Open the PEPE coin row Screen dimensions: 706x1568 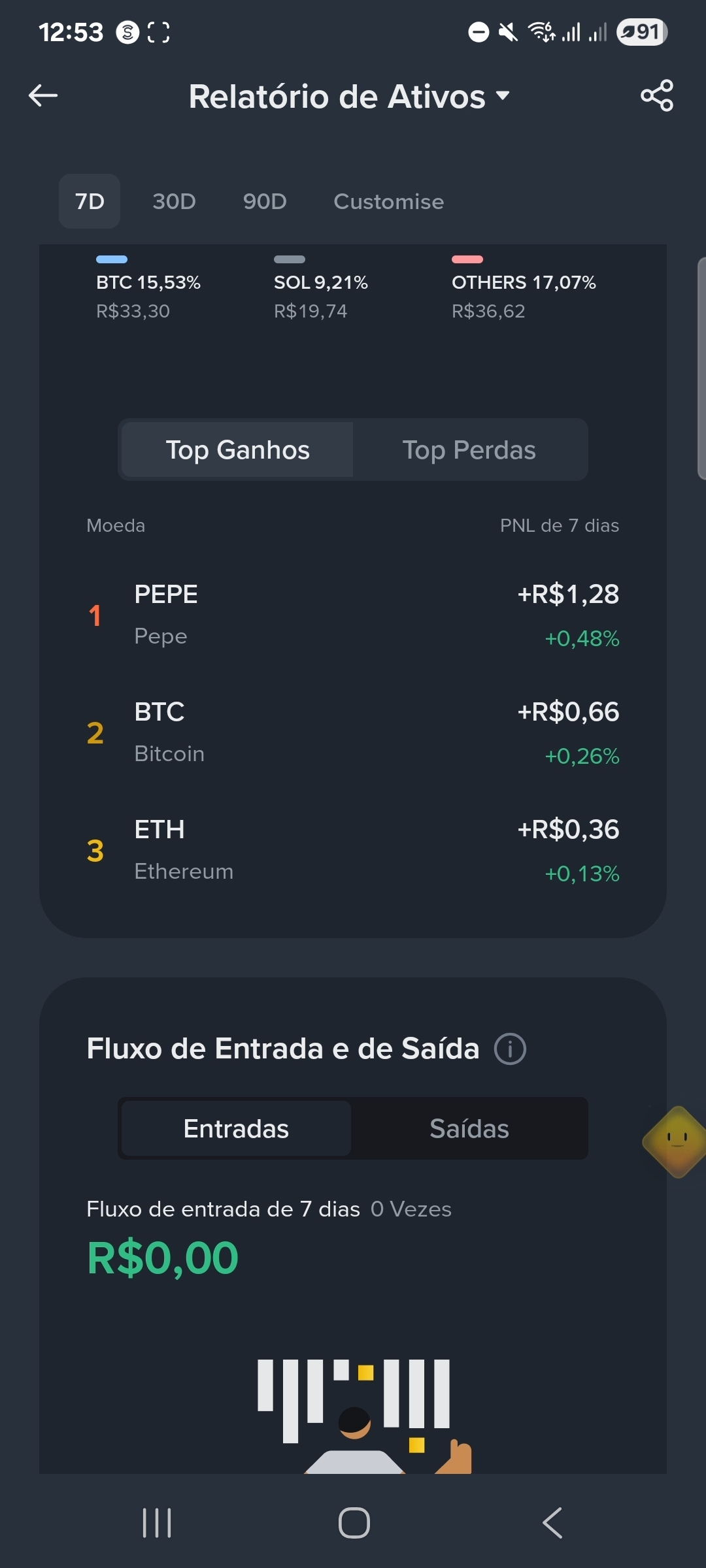pyautogui.click(x=353, y=615)
